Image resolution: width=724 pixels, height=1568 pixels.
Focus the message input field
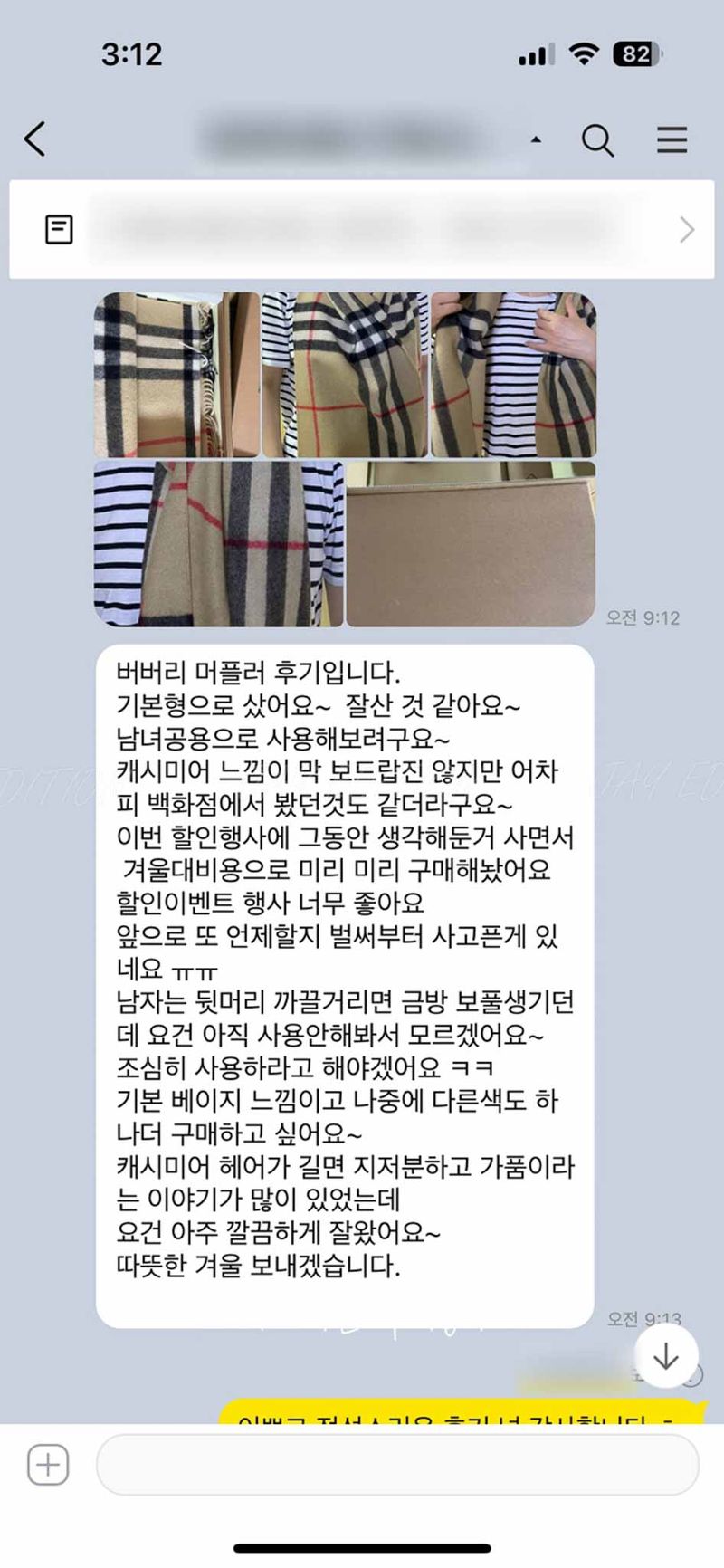(x=396, y=1464)
